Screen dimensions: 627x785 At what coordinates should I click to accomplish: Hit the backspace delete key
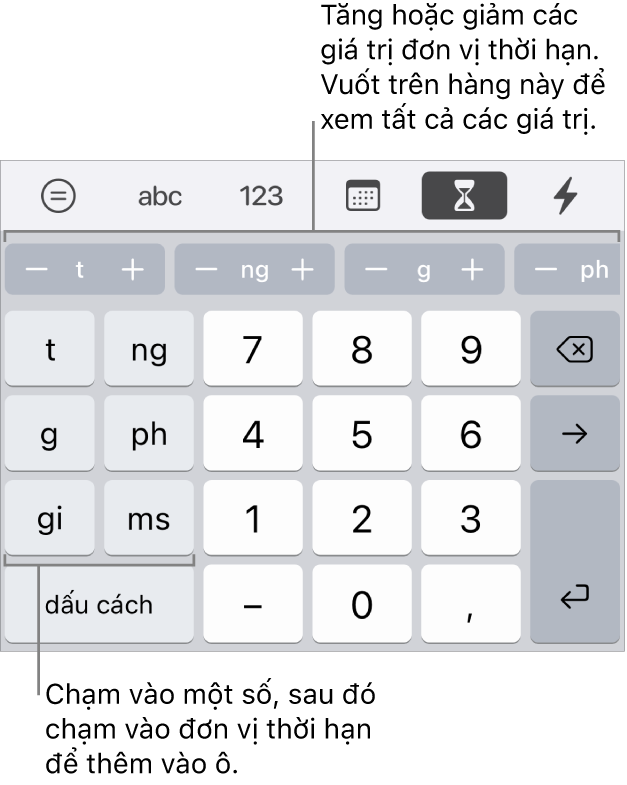[x=572, y=349]
